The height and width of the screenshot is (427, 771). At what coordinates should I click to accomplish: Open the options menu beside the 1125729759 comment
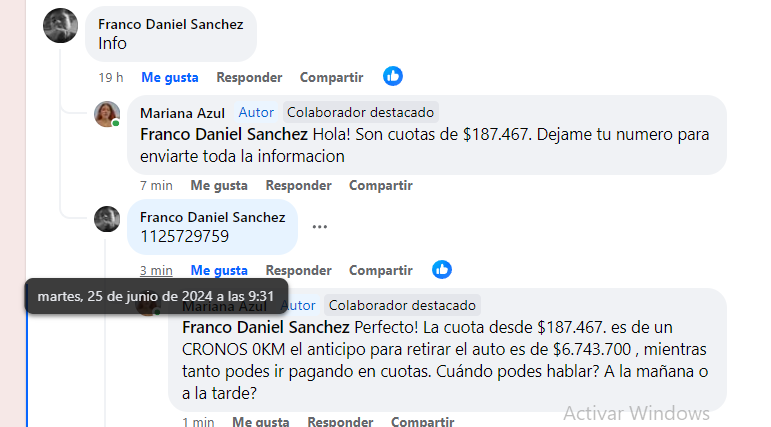click(319, 227)
